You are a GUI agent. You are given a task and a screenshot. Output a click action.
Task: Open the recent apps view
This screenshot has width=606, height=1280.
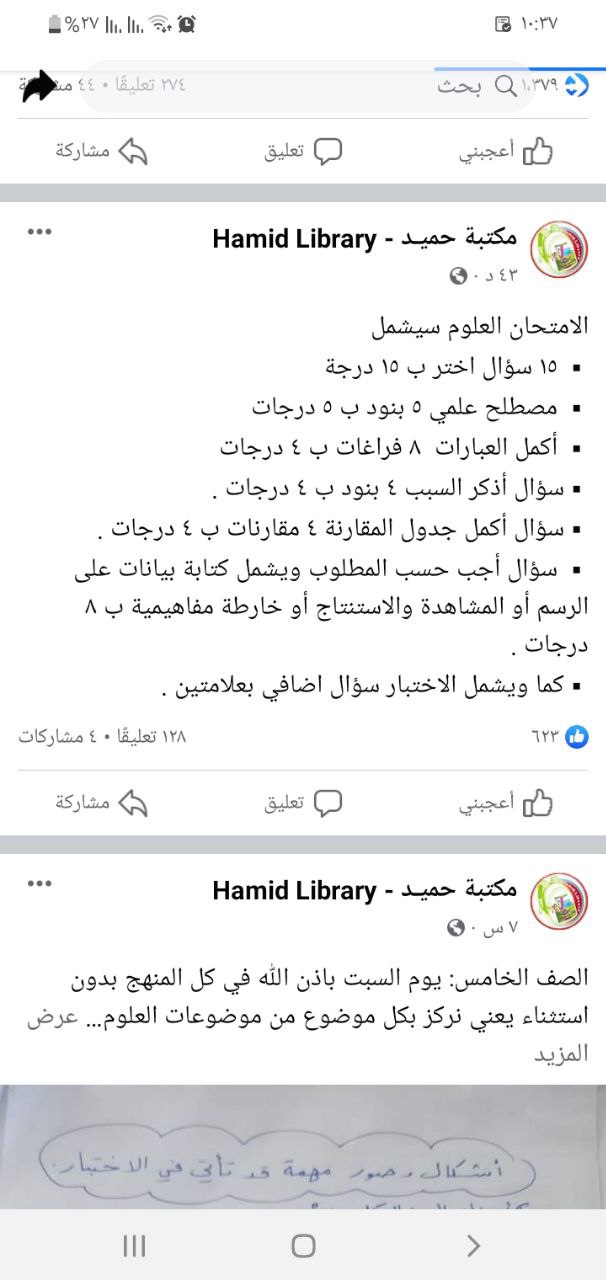coord(134,1245)
